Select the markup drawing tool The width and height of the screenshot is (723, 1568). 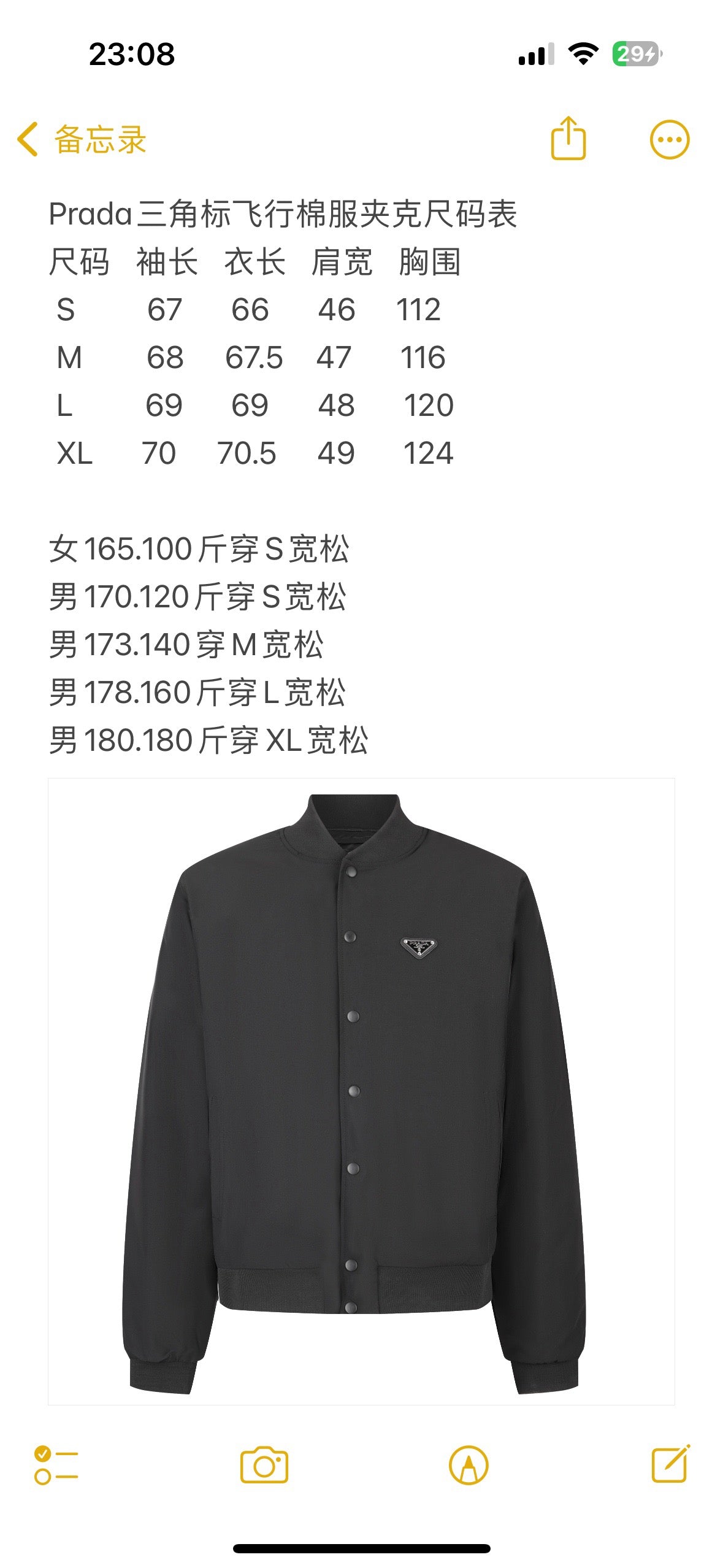[x=469, y=1464]
